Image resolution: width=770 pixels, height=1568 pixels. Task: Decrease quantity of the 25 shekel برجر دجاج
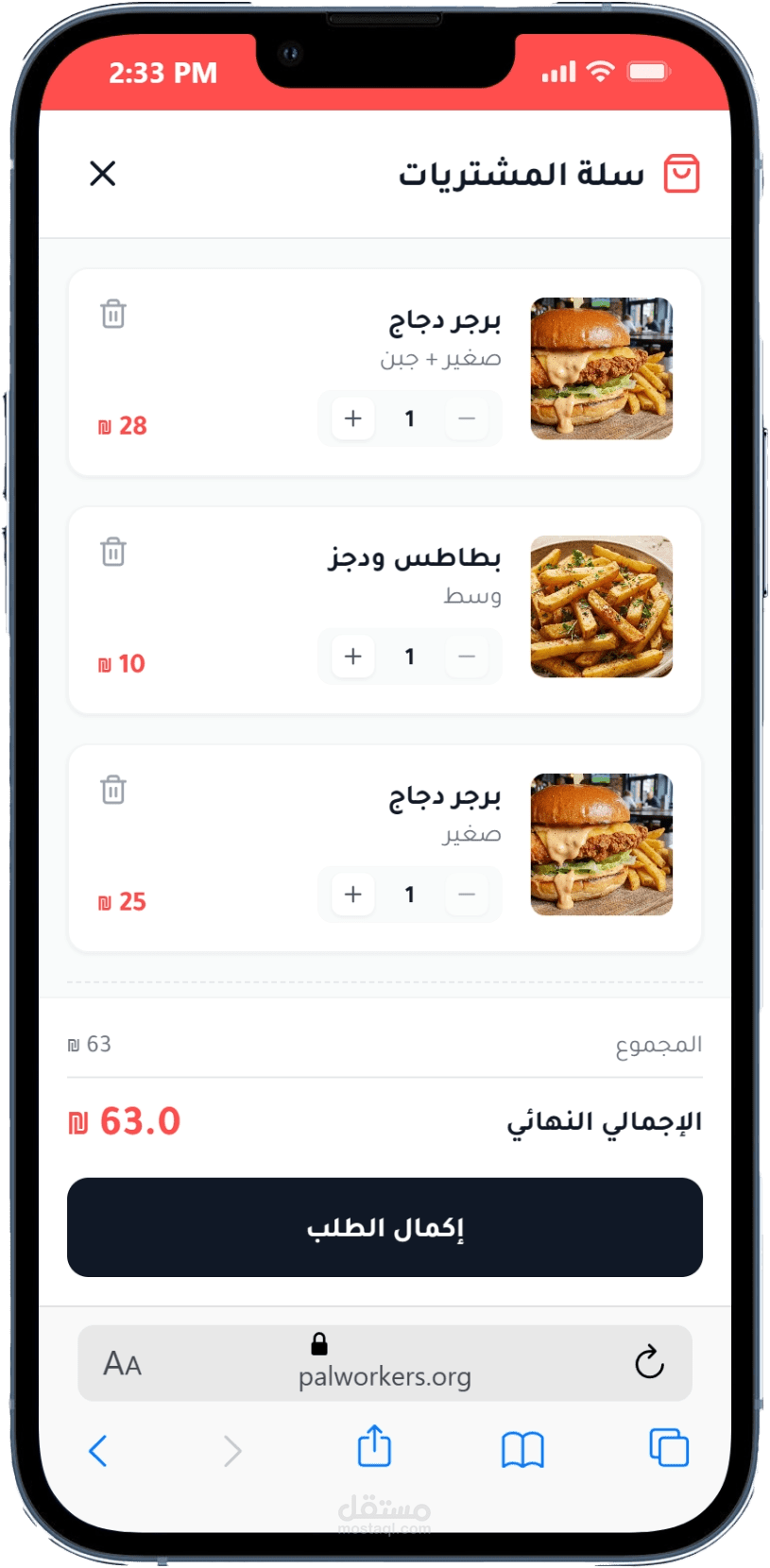[x=466, y=895]
